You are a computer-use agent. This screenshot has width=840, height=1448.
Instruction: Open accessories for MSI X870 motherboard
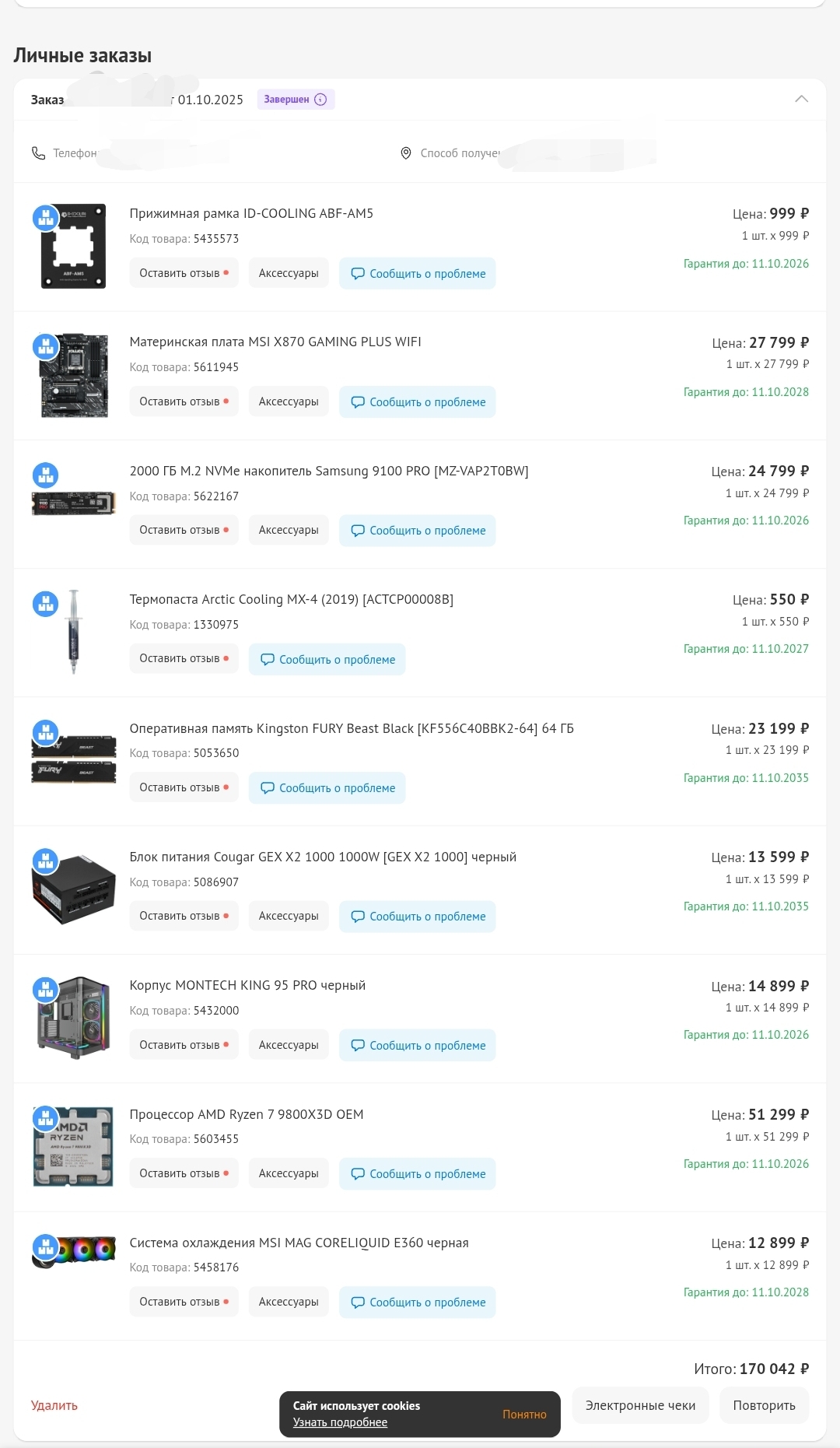point(289,401)
